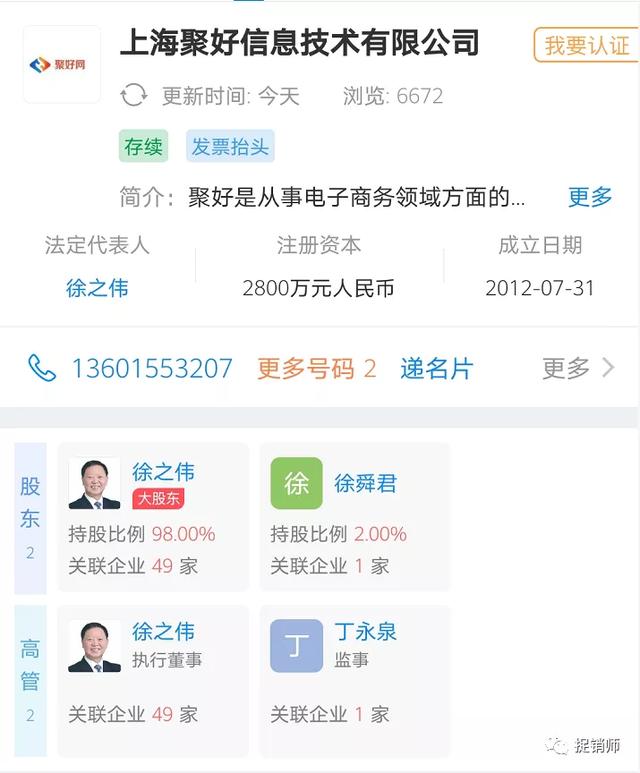Open shareholder card 徐之伟 with 98.00%
This screenshot has height=773, width=640.
[x=153, y=517]
